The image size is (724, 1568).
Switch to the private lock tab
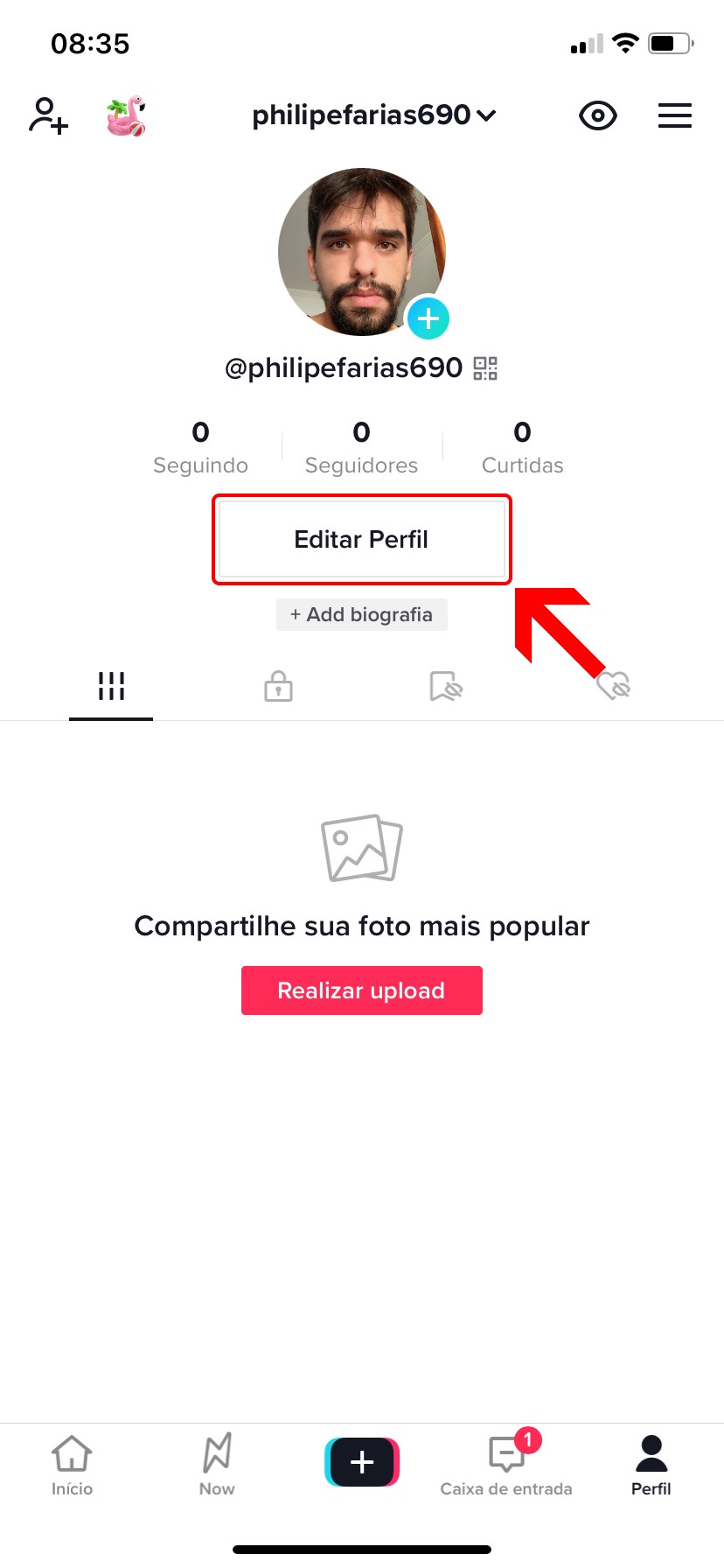tap(278, 686)
